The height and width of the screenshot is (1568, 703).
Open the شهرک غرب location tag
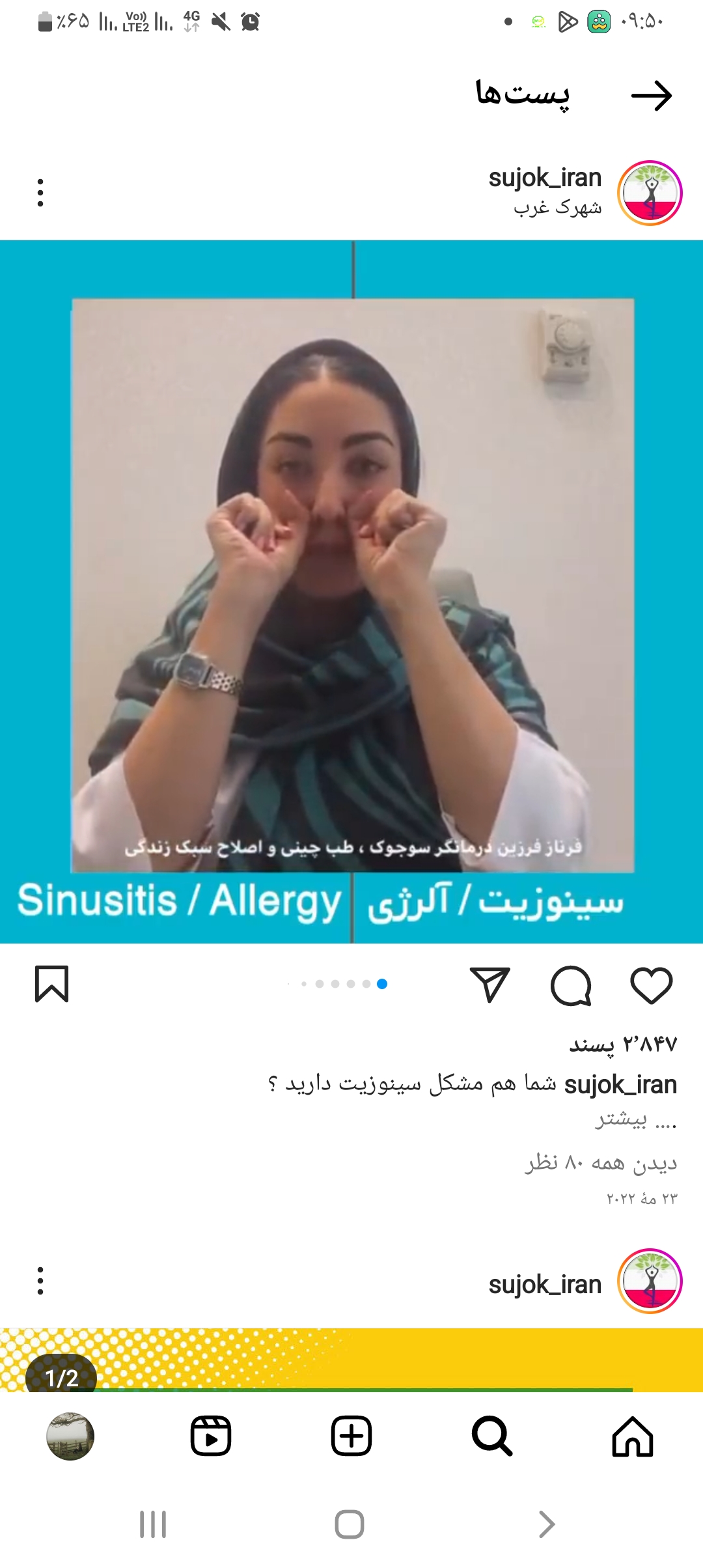557,208
